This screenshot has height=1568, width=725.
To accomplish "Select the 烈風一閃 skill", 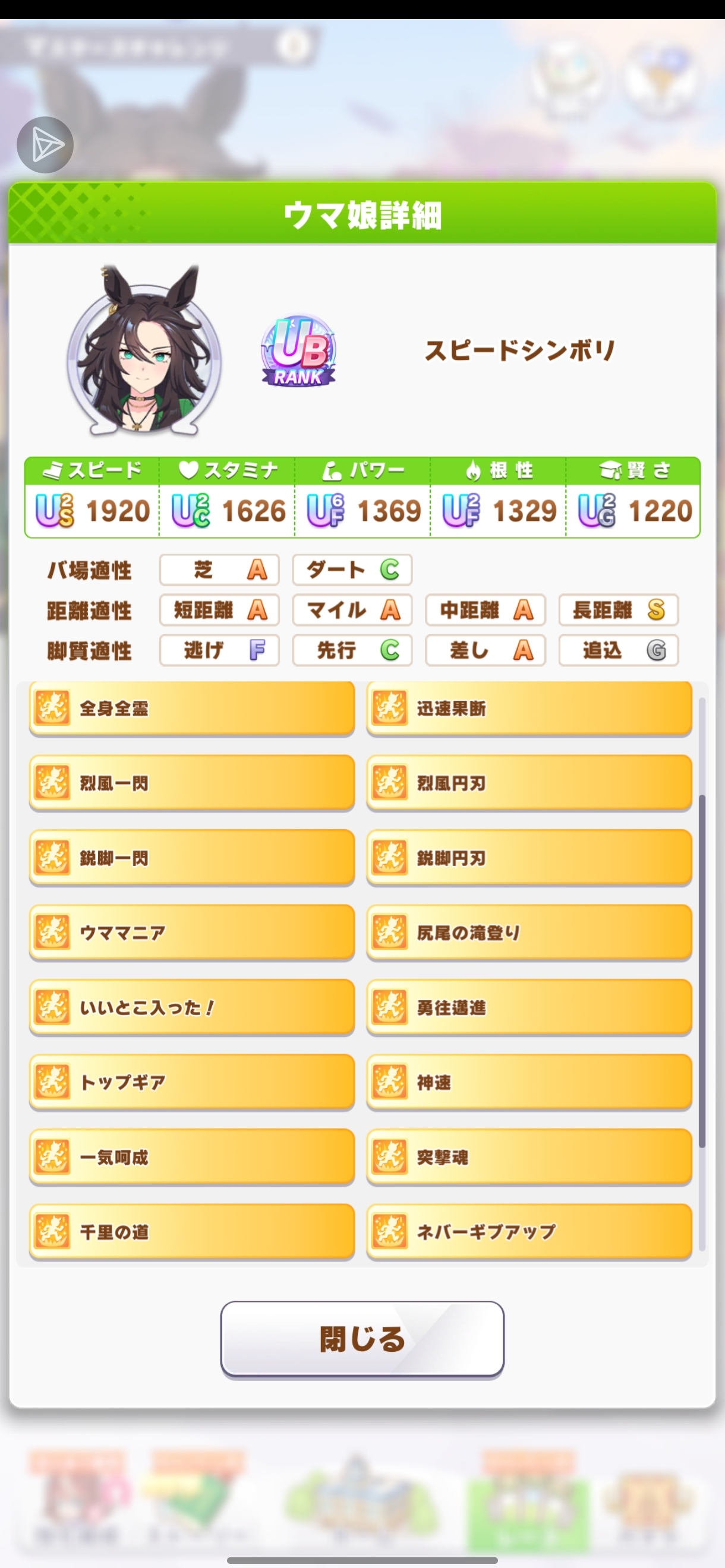I will pyautogui.click(x=192, y=783).
